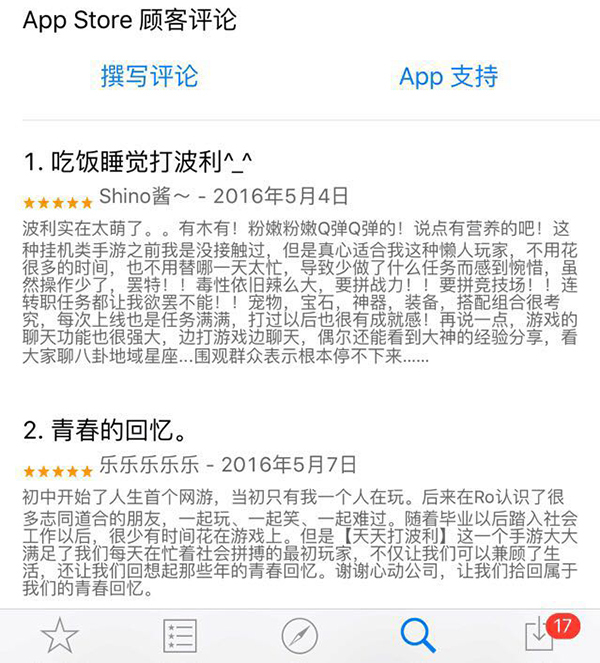The height and width of the screenshot is (663, 600).
Task: Open the Updates tab with 17 badge
Action: (540, 635)
